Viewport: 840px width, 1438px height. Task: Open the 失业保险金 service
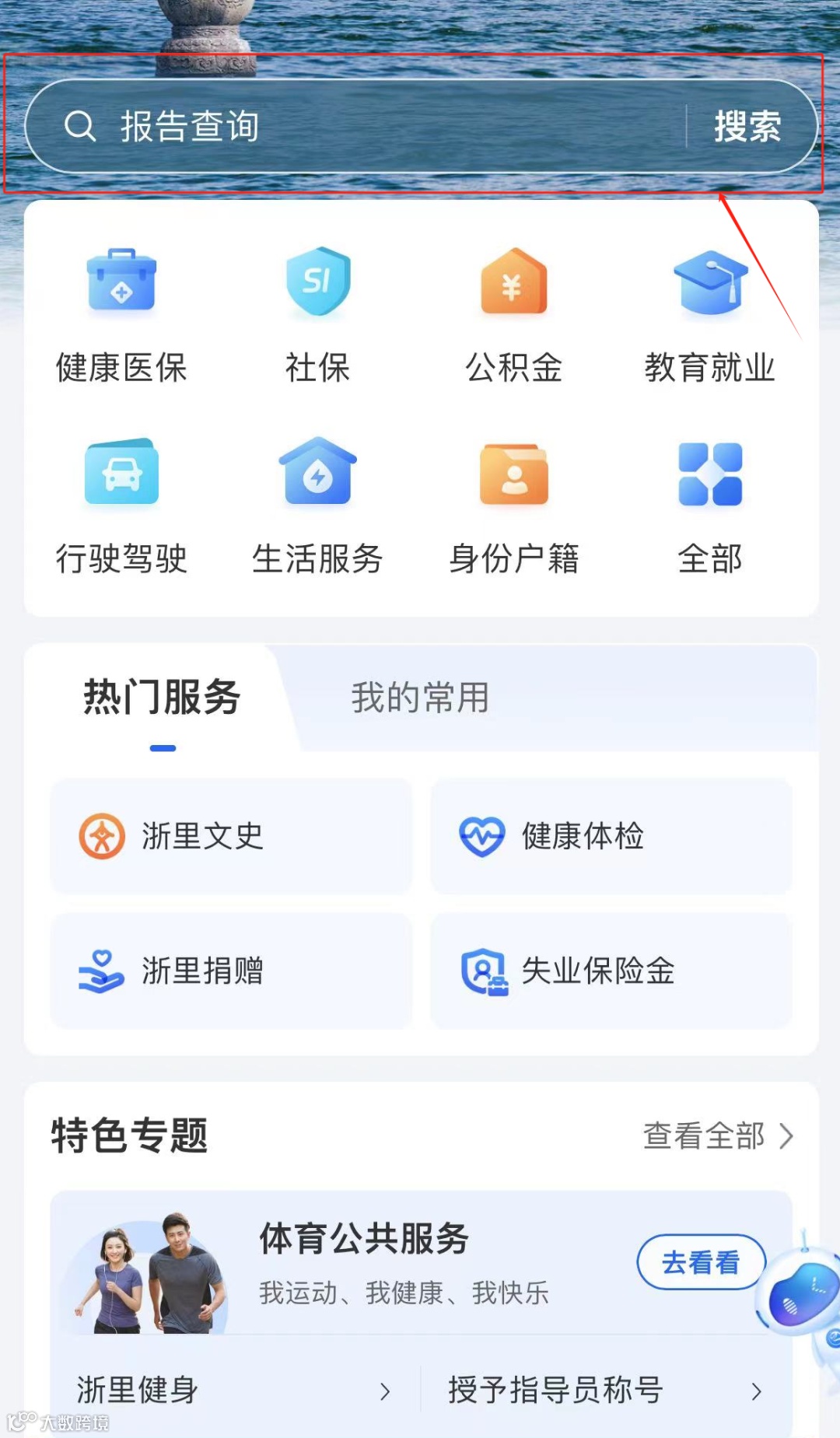(x=611, y=971)
